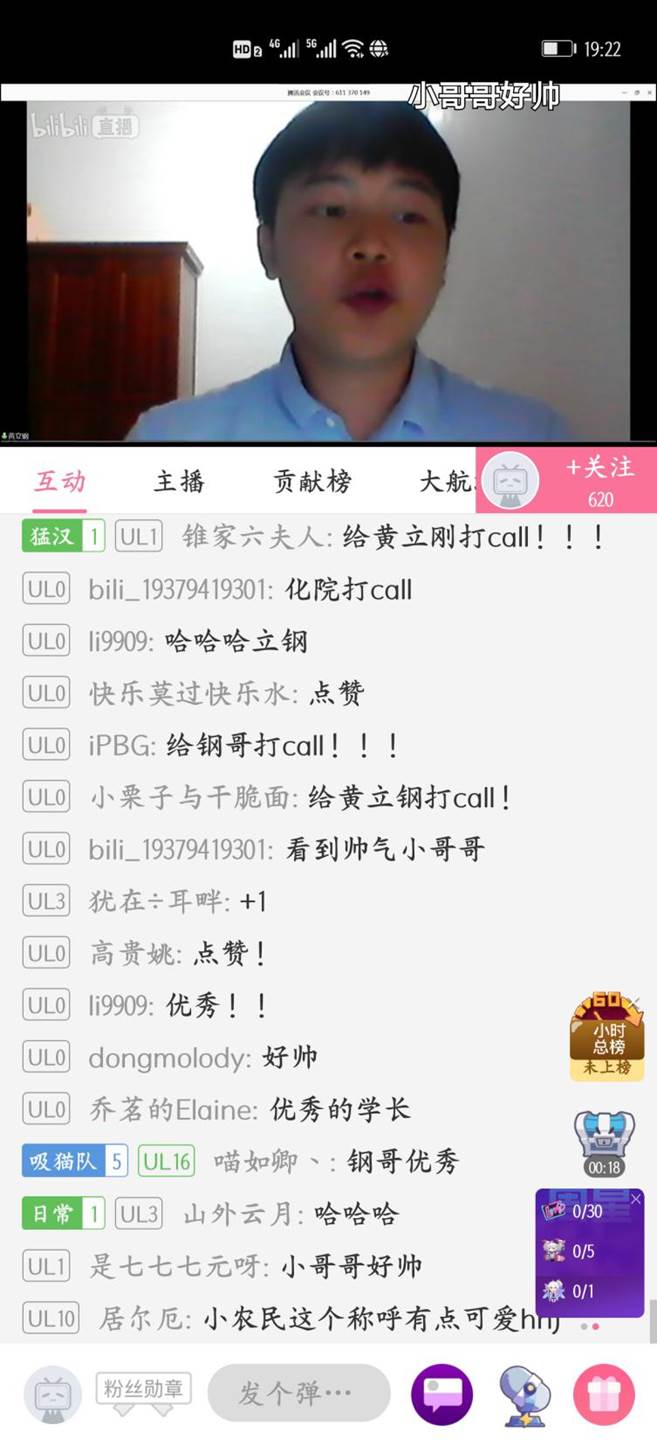Image resolution: width=657 pixels, height=1446 pixels.
Task: Switch to the 互动 tab
Action: coord(60,481)
